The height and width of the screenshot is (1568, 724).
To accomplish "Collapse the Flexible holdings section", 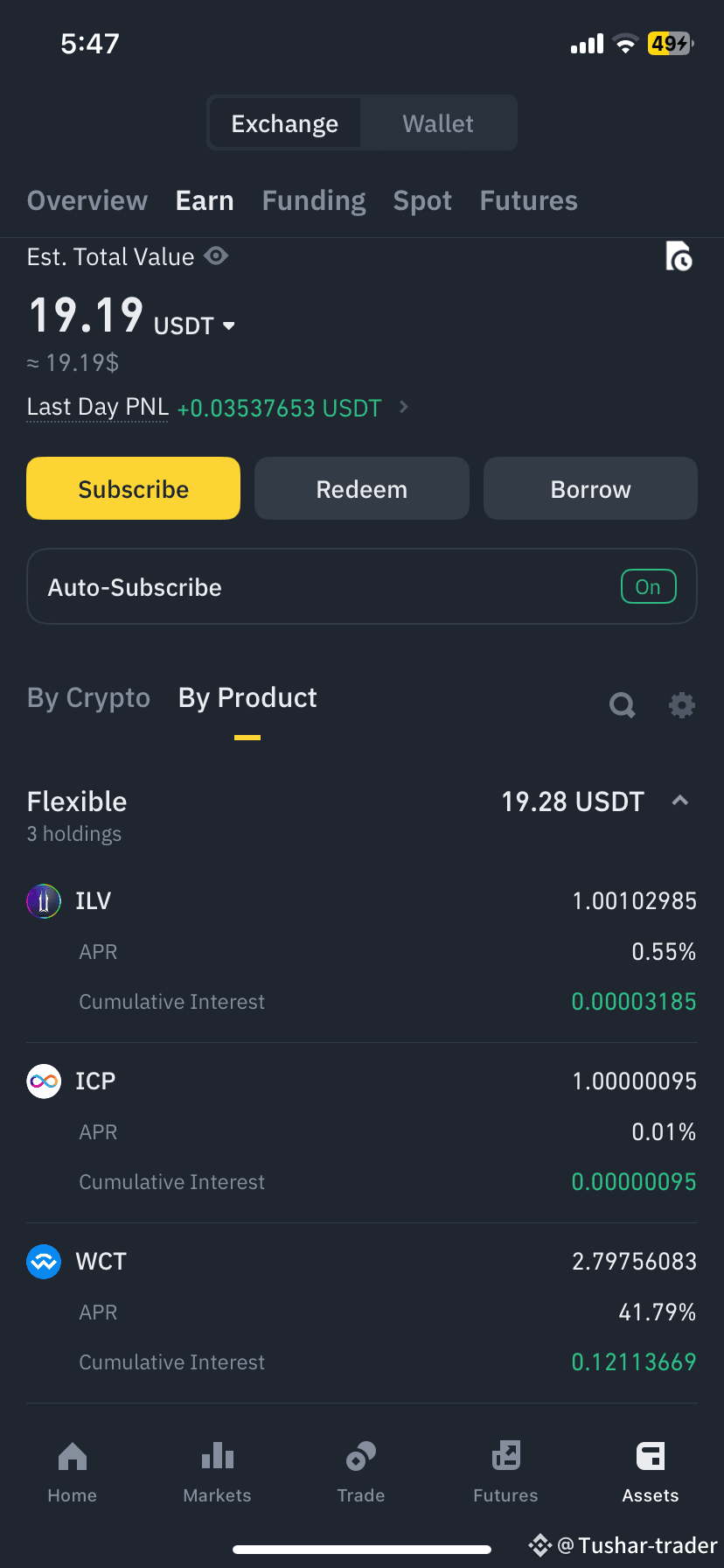I will [681, 801].
